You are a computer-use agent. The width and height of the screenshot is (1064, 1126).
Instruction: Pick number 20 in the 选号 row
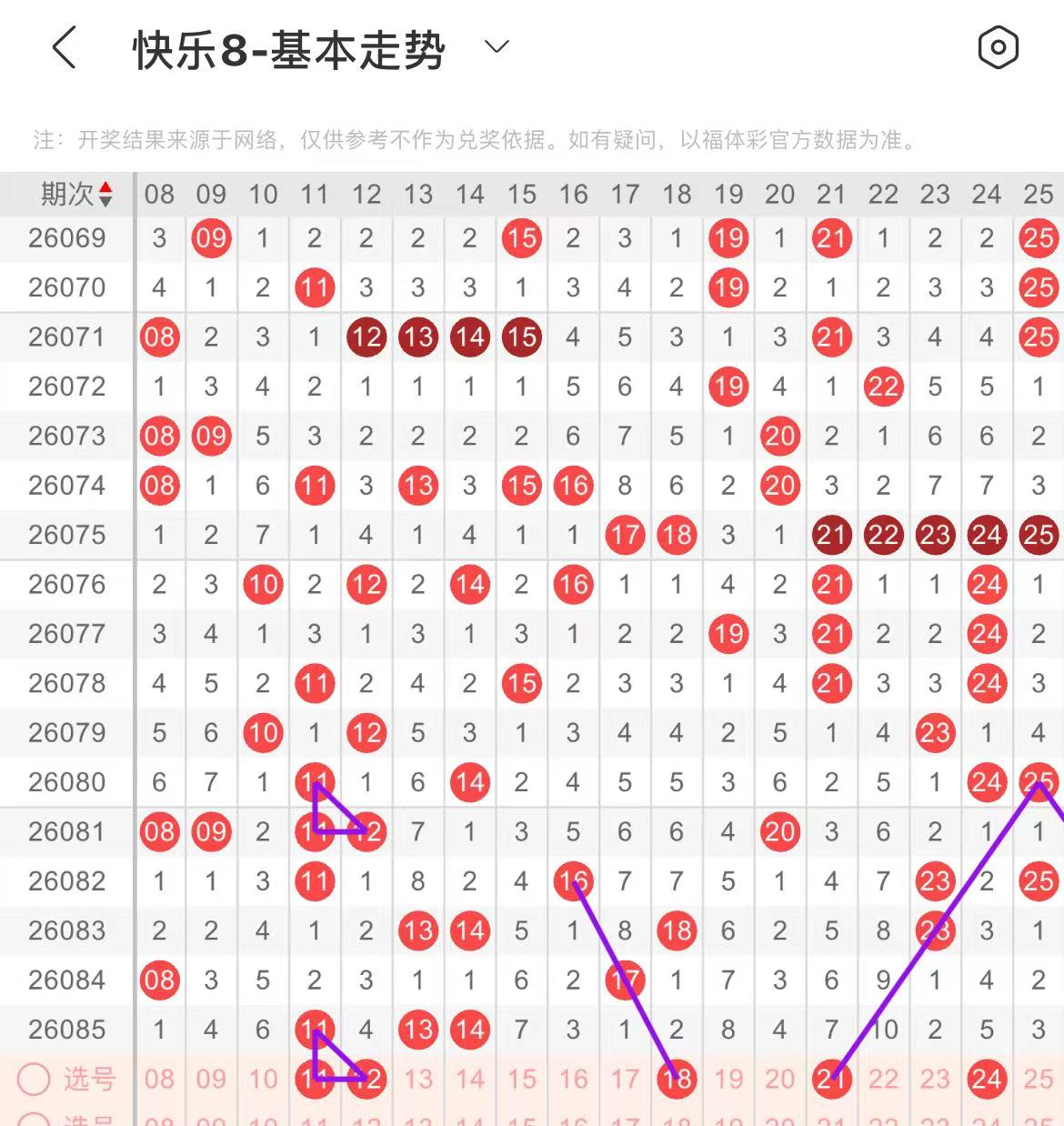tap(780, 1079)
